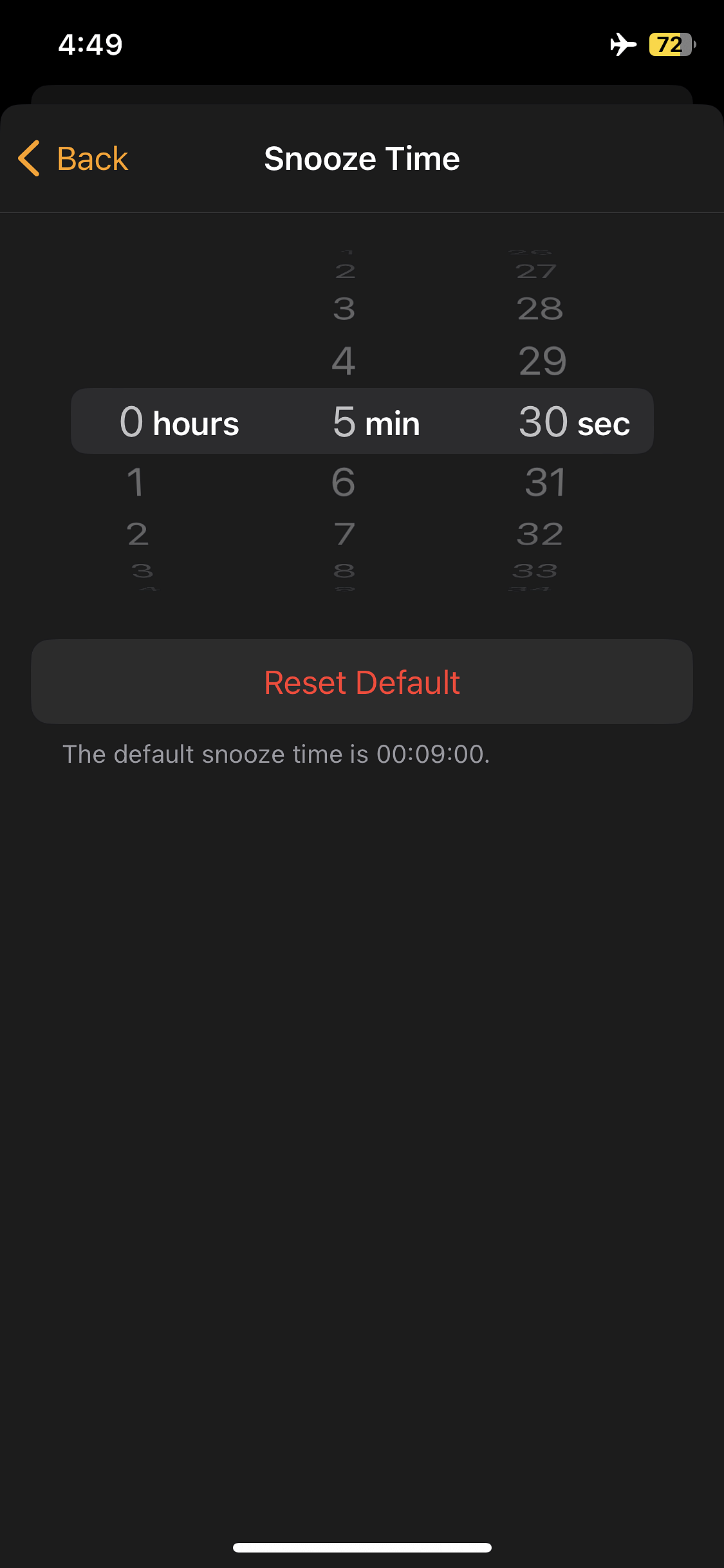Reset snooze time to default
This screenshot has width=724, height=1568.
(x=362, y=682)
